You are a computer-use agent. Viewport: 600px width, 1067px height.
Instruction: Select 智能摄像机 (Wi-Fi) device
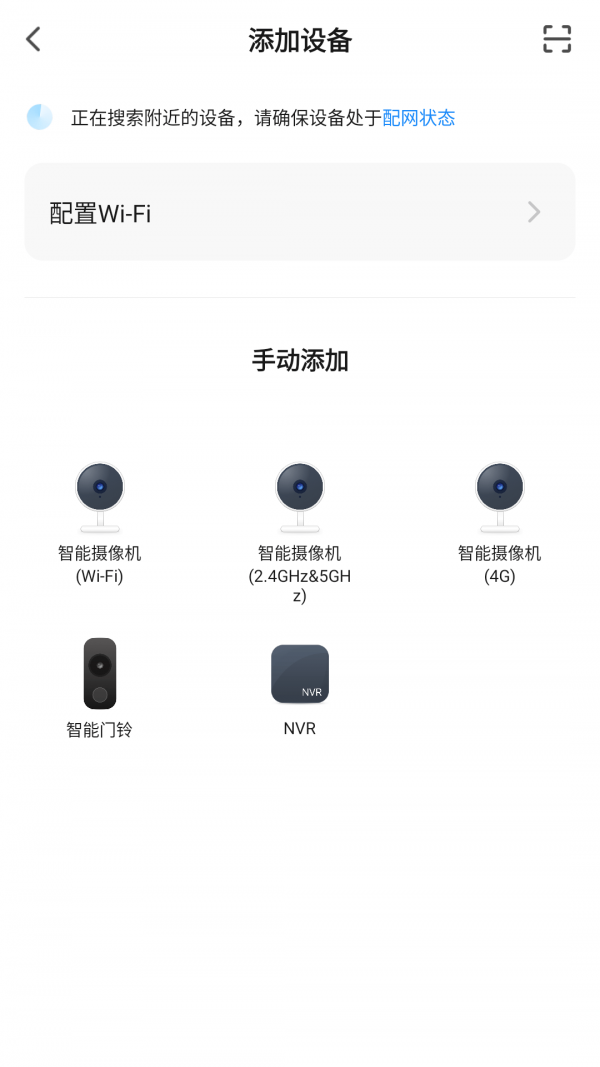[100, 522]
